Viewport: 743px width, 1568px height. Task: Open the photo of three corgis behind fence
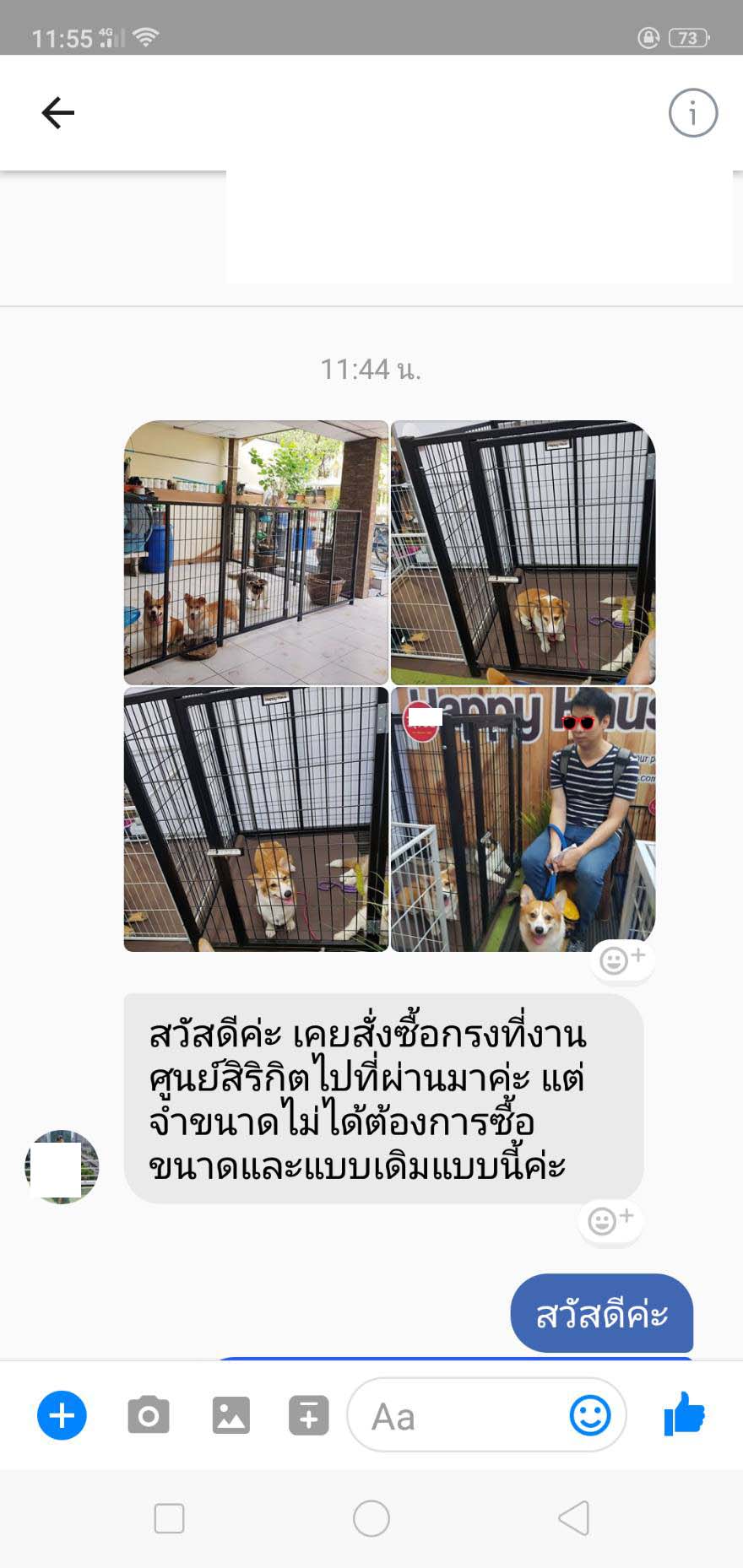pos(256,552)
